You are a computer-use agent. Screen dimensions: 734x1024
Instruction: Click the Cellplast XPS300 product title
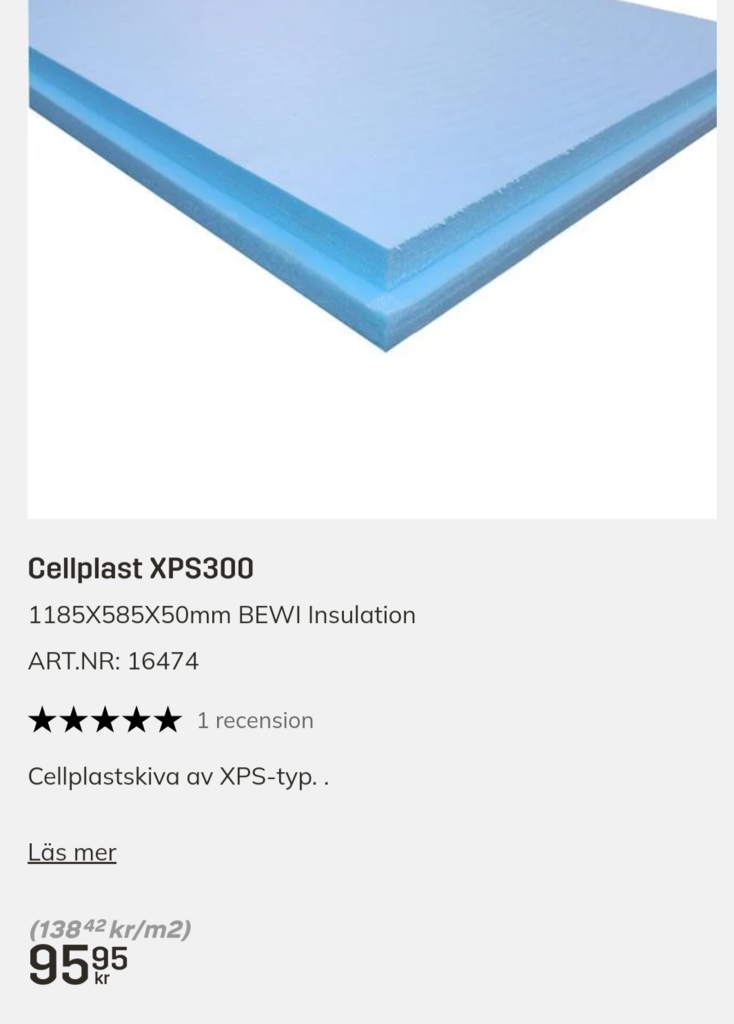(140, 568)
